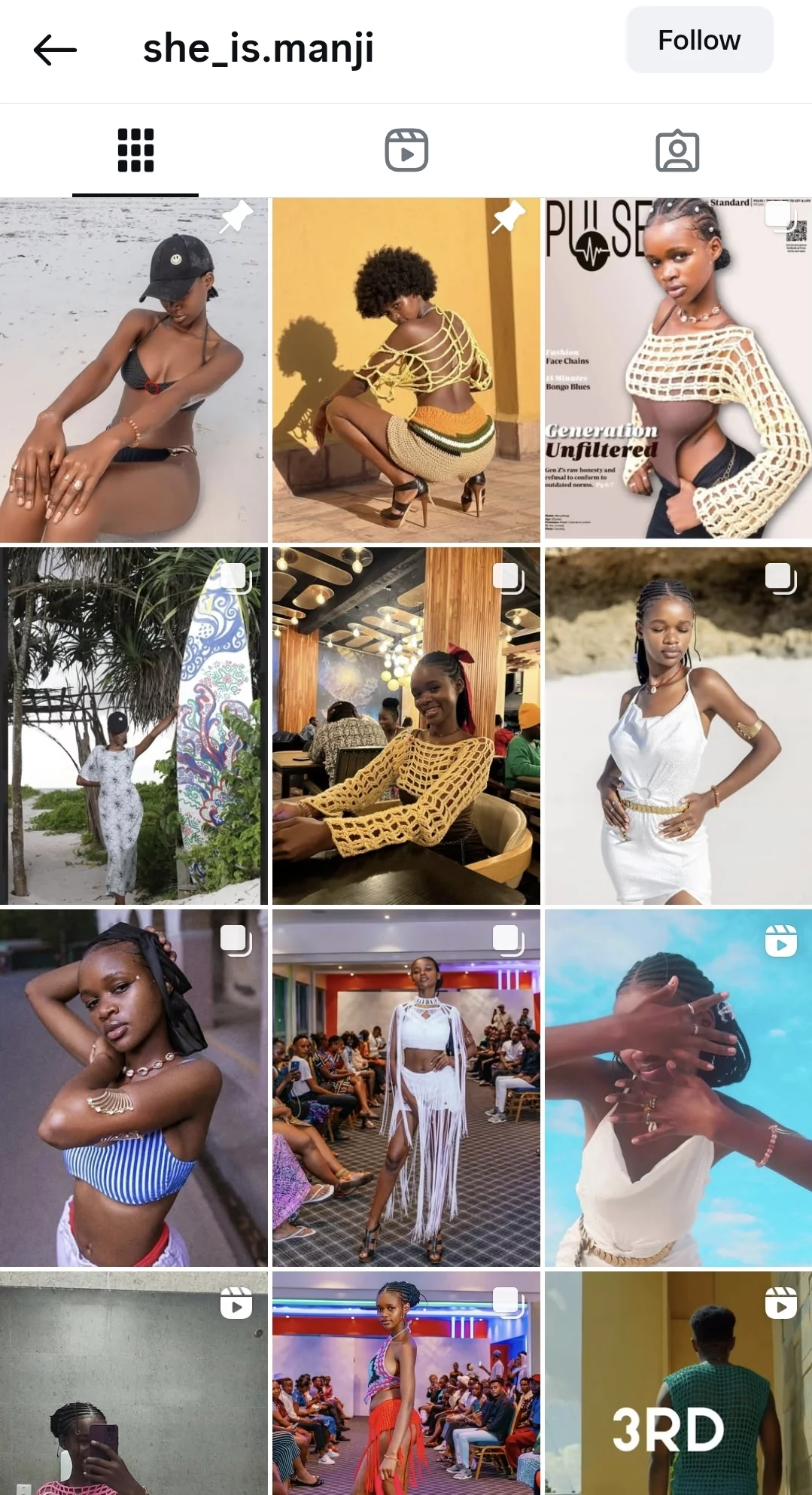Screen dimensions: 812x1495
Task: Switch to the posts grid tab
Action: (135, 151)
